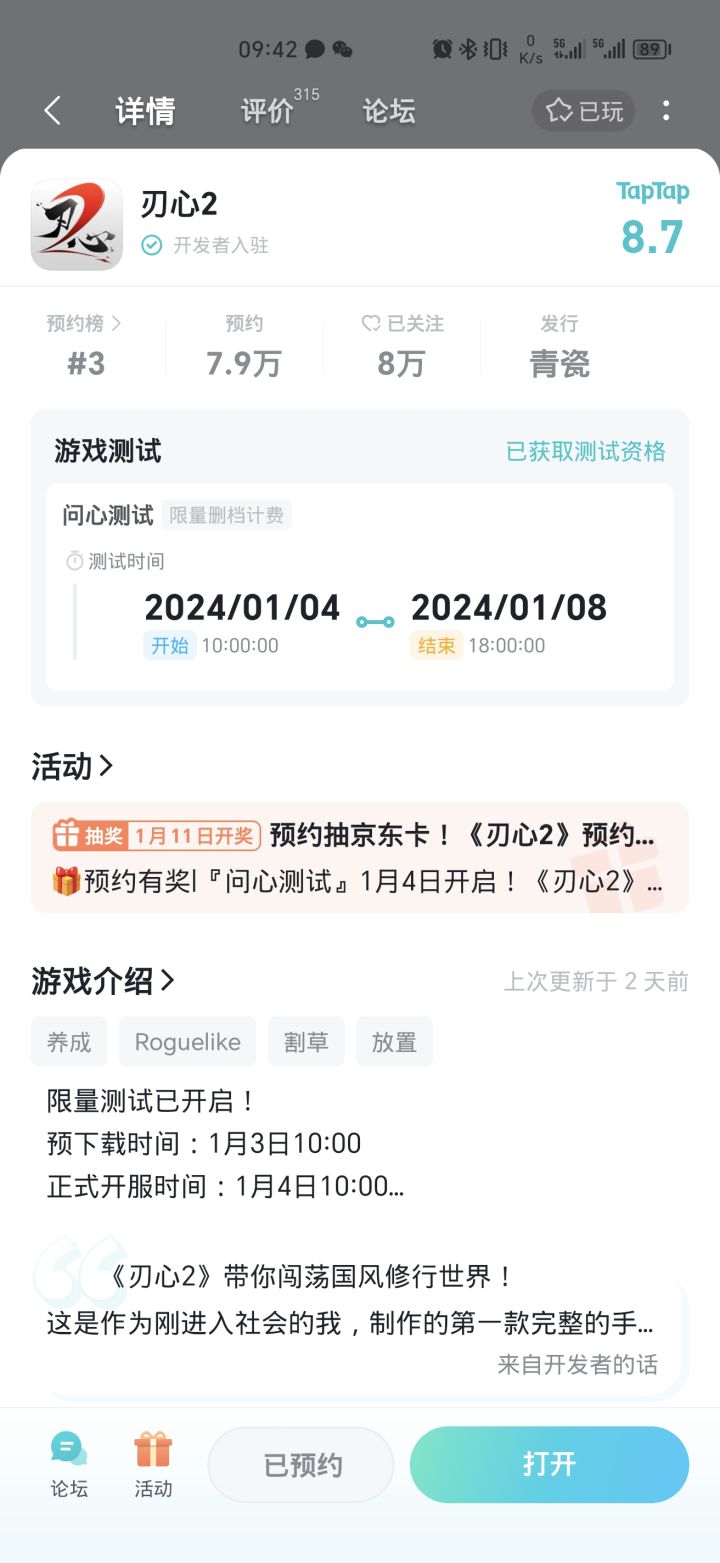The image size is (720, 1563).
Task: Open the 来自开发者的话 quote card
Action: point(360,1320)
